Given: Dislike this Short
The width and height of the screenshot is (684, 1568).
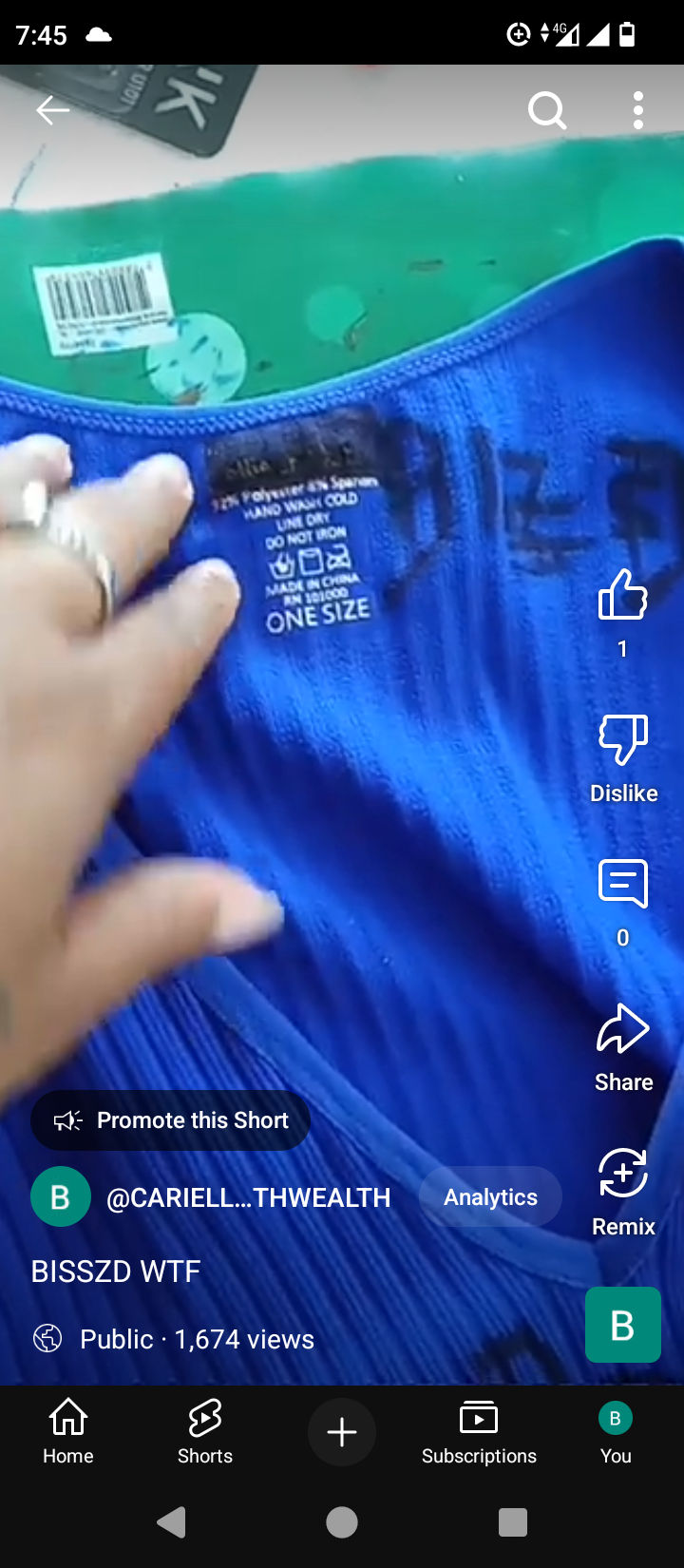Looking at the screenshot, I should (622, 741).
